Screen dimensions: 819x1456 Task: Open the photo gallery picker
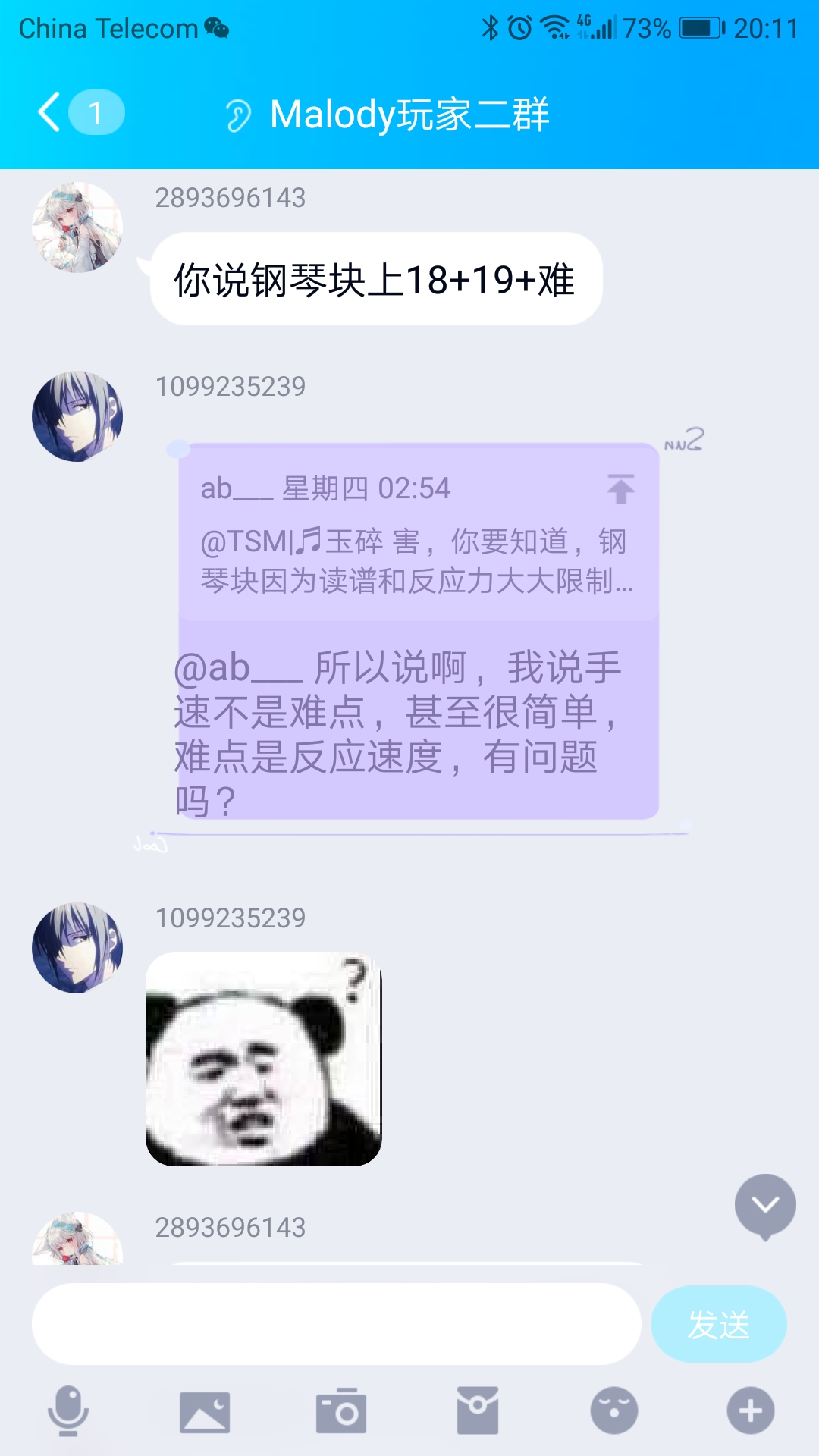205,1412
